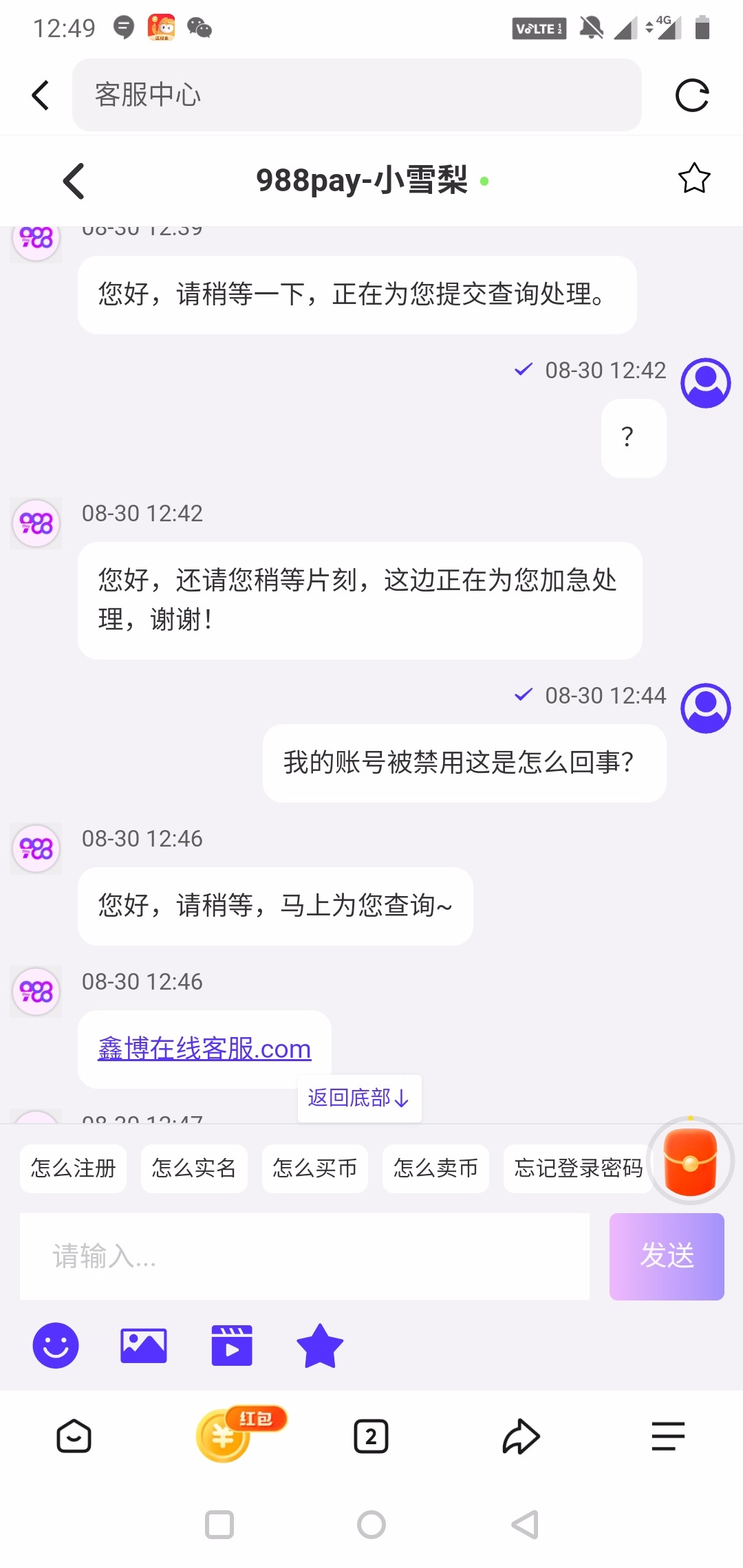Screen dimensions: 743x1568
Task: Tap the browser back arrow beside 客服中心
Action: (41, 95)
